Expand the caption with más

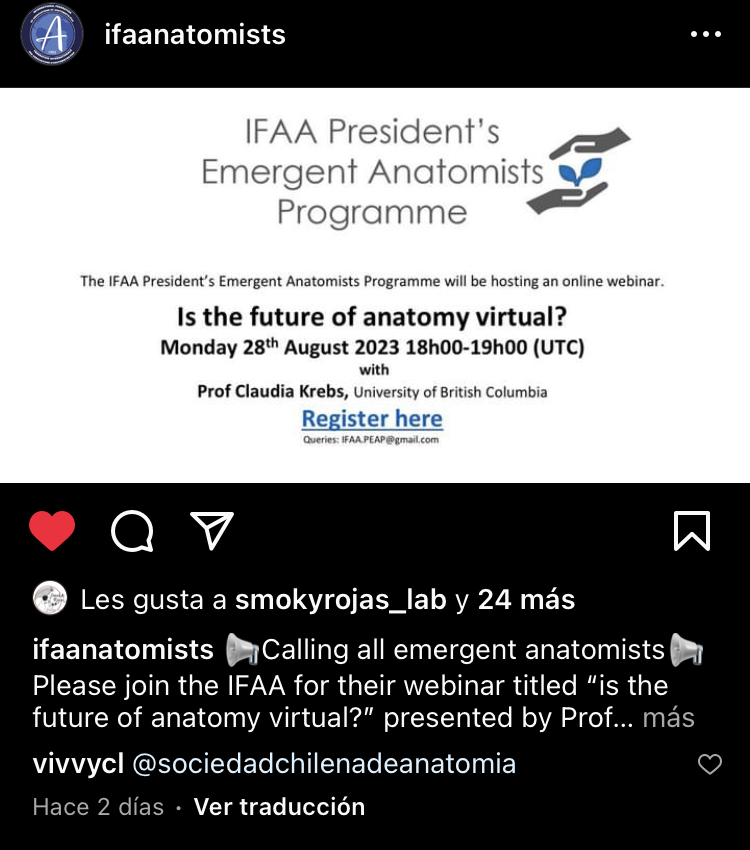click(668, 718)
